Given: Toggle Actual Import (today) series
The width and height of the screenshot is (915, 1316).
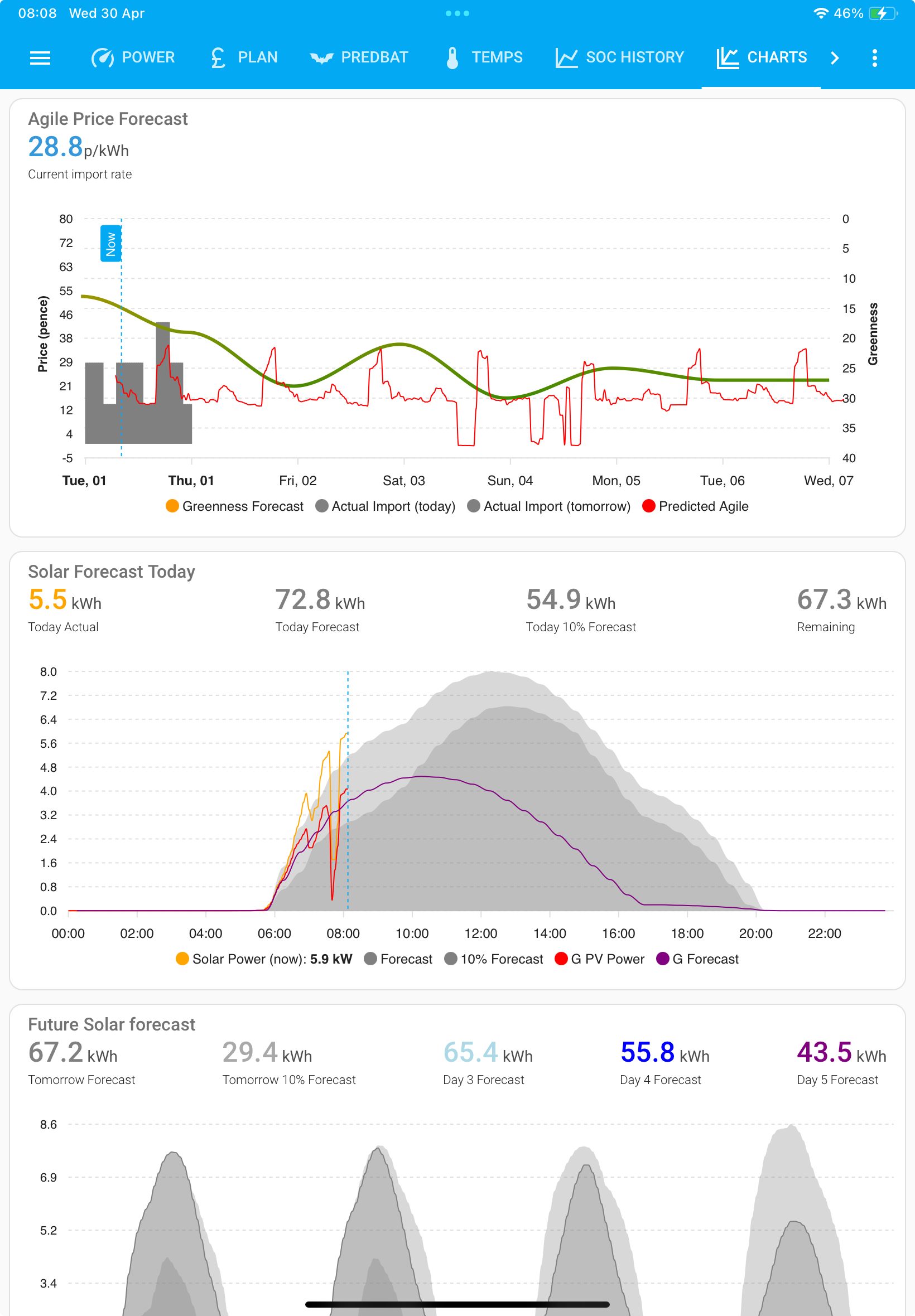Looking at the screenshot, I should click(386, 506).
